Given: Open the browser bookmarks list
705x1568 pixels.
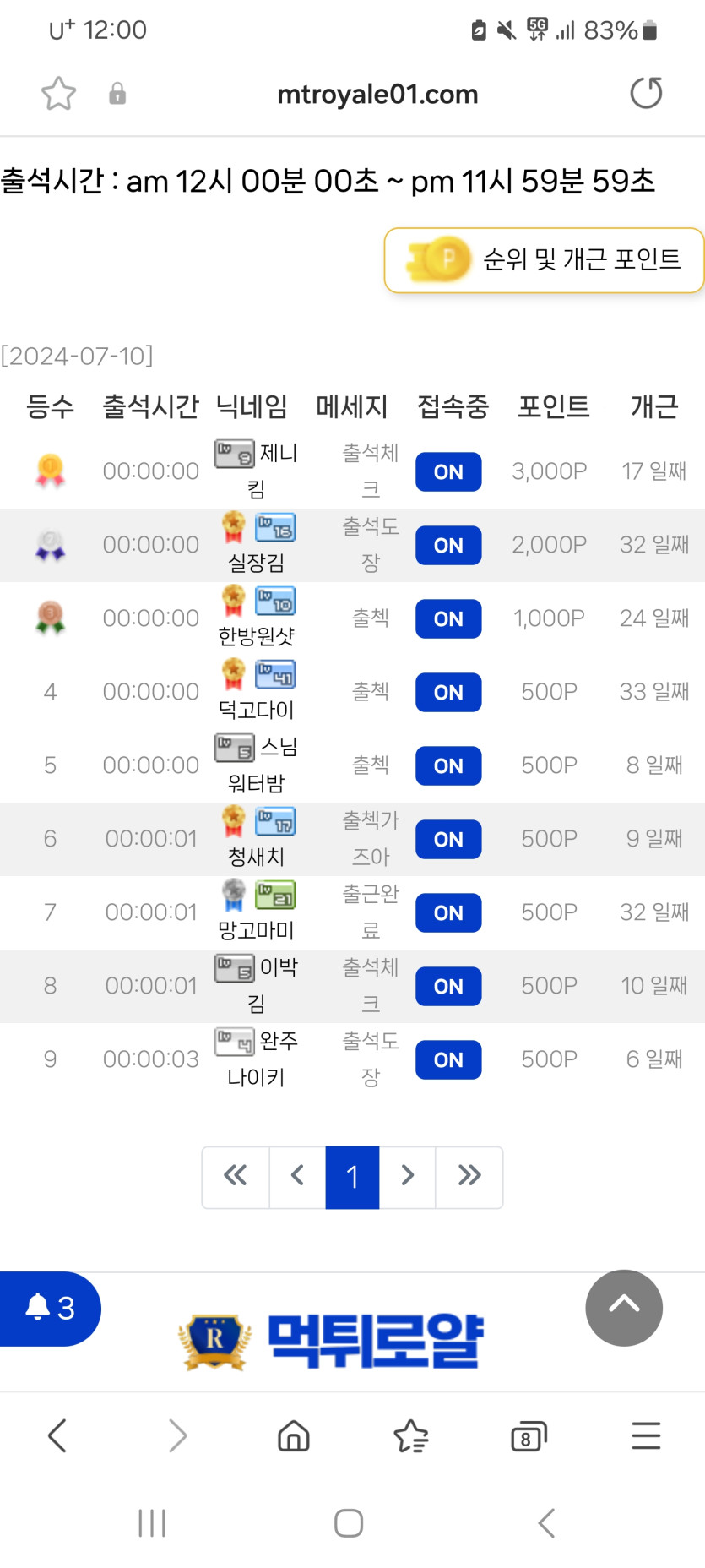Looking at the screenshot, I should 411,1435.
